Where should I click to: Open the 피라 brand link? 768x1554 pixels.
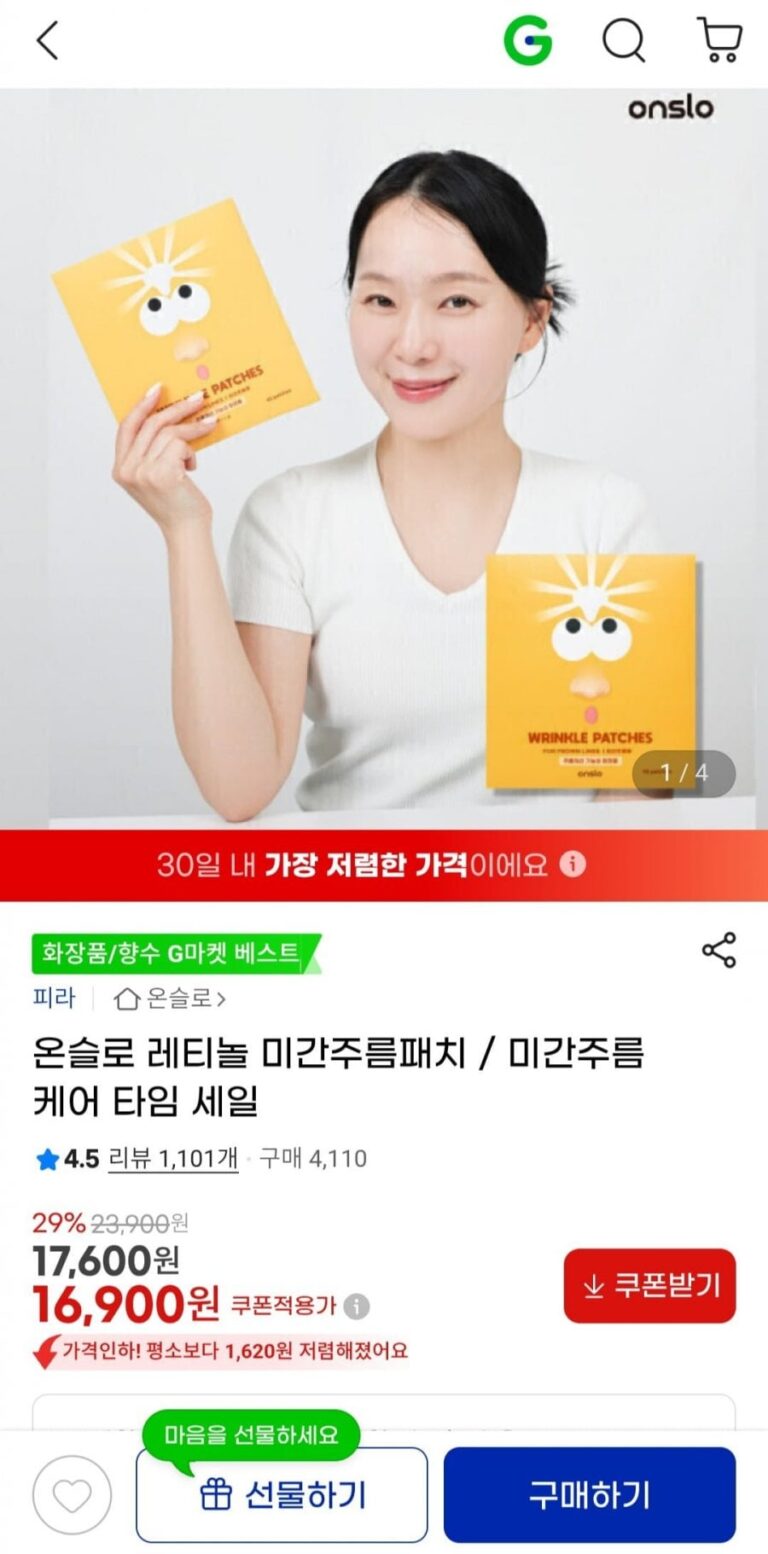point(54,997)
